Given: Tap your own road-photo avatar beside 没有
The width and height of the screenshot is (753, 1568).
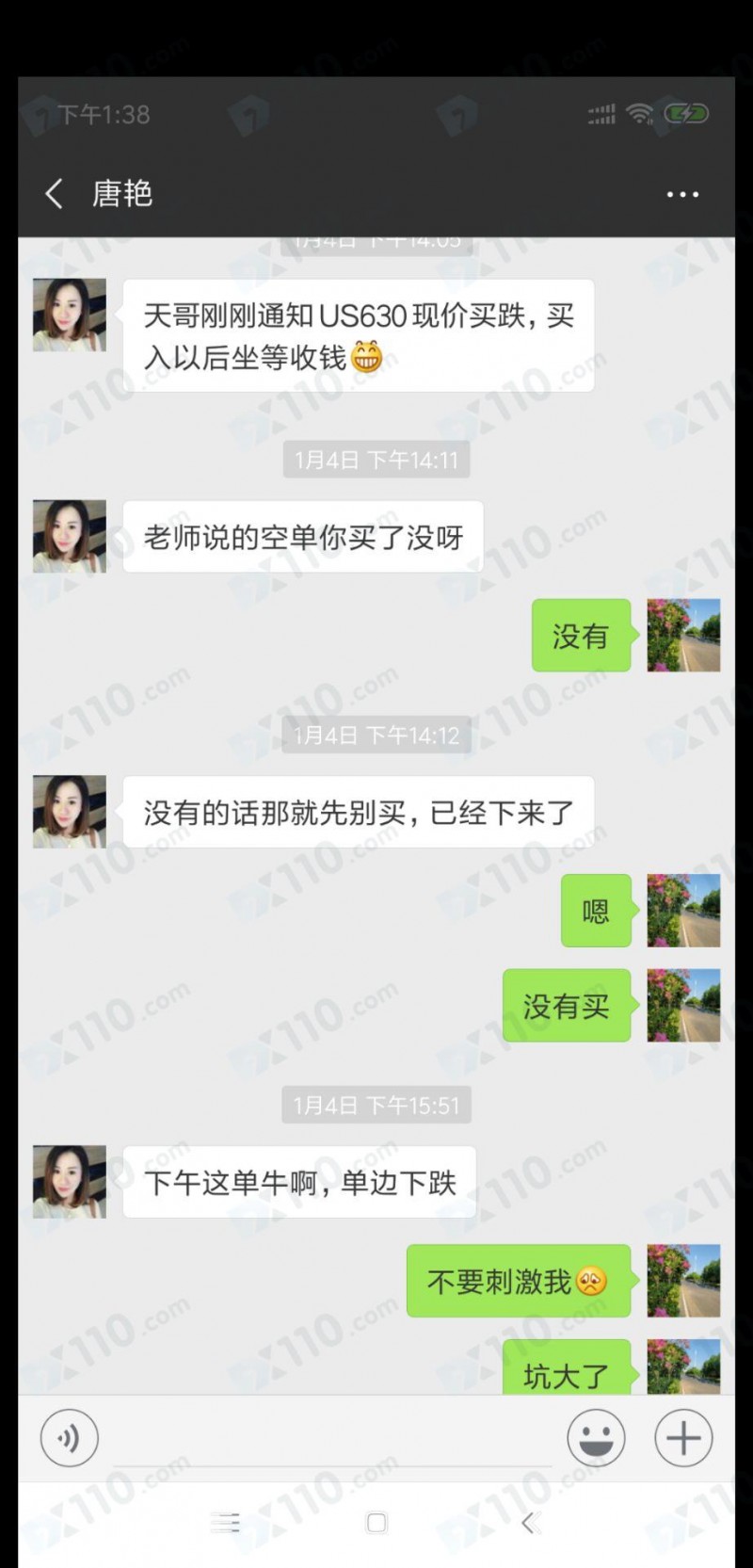Looking at the screenshot, I should (683, 636).
